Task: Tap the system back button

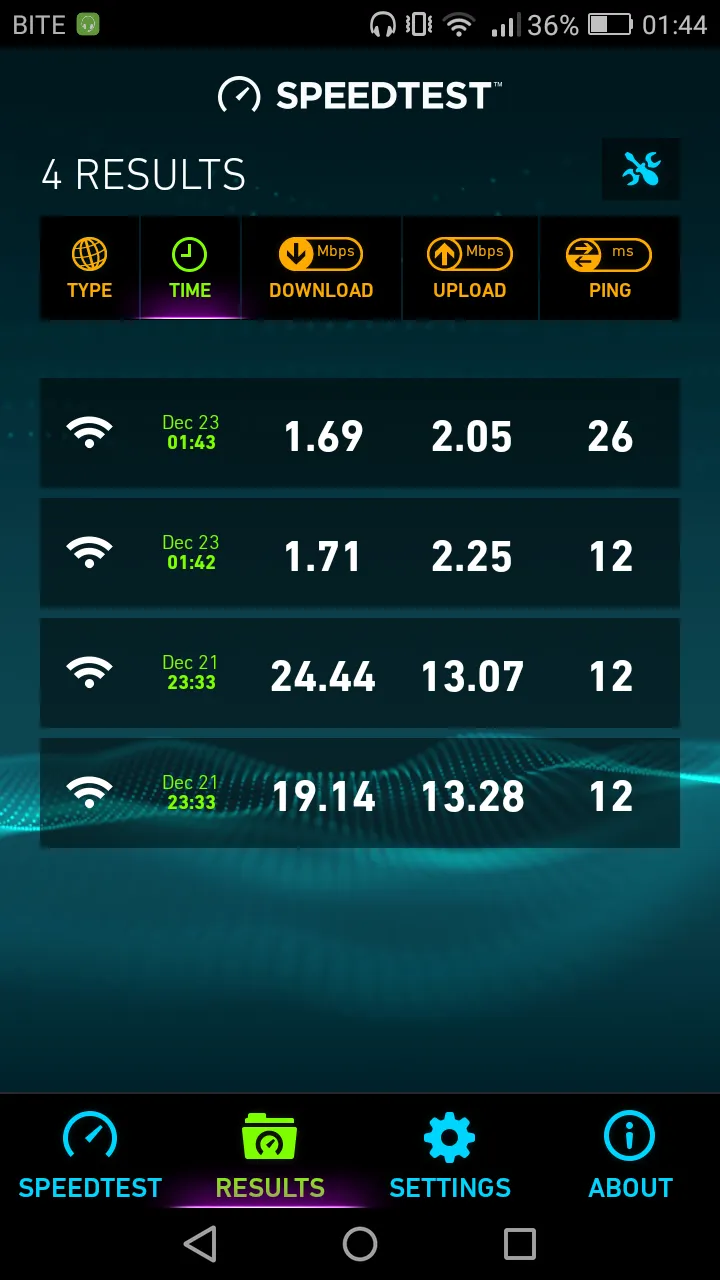Action: (200, 1244)
